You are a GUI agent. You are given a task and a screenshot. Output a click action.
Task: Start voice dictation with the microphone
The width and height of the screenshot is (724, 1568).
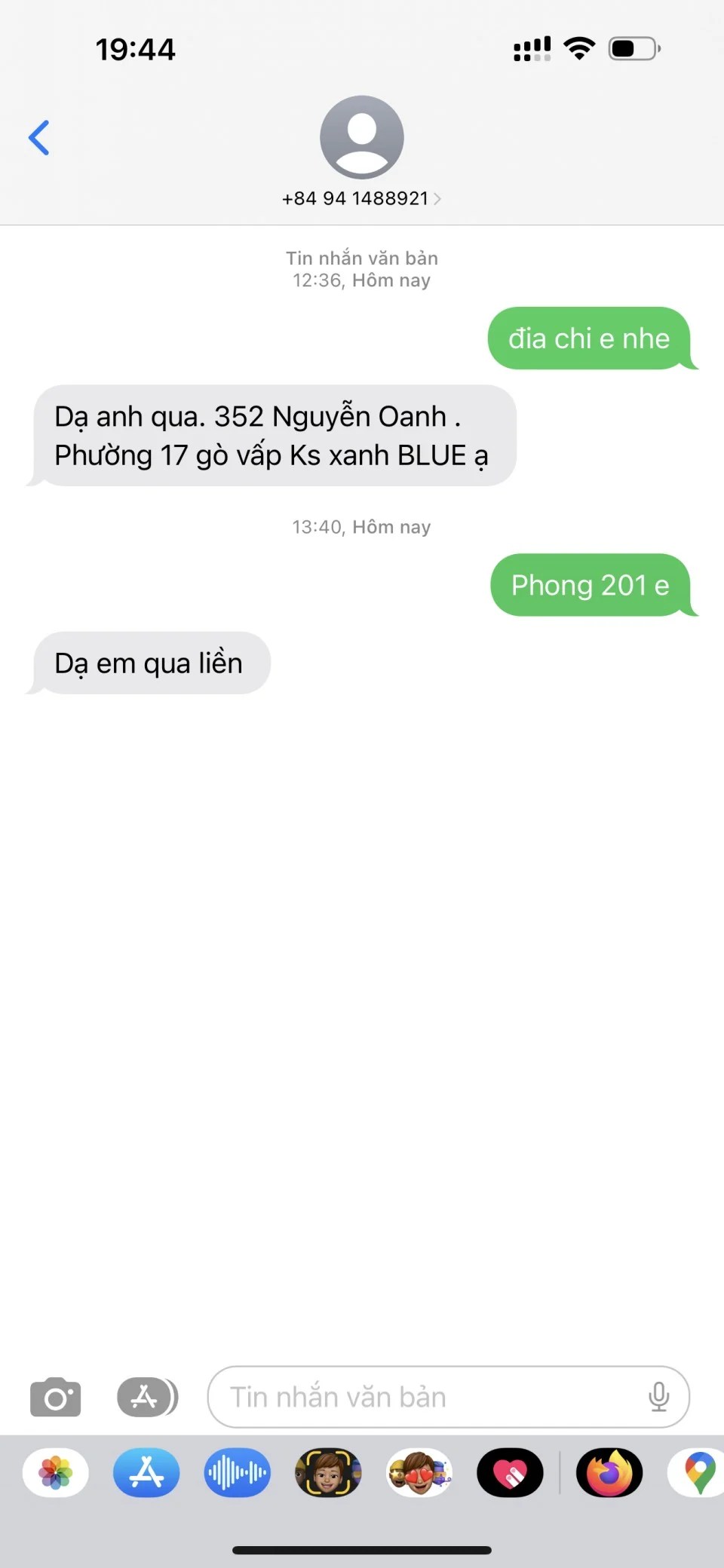658,1397
